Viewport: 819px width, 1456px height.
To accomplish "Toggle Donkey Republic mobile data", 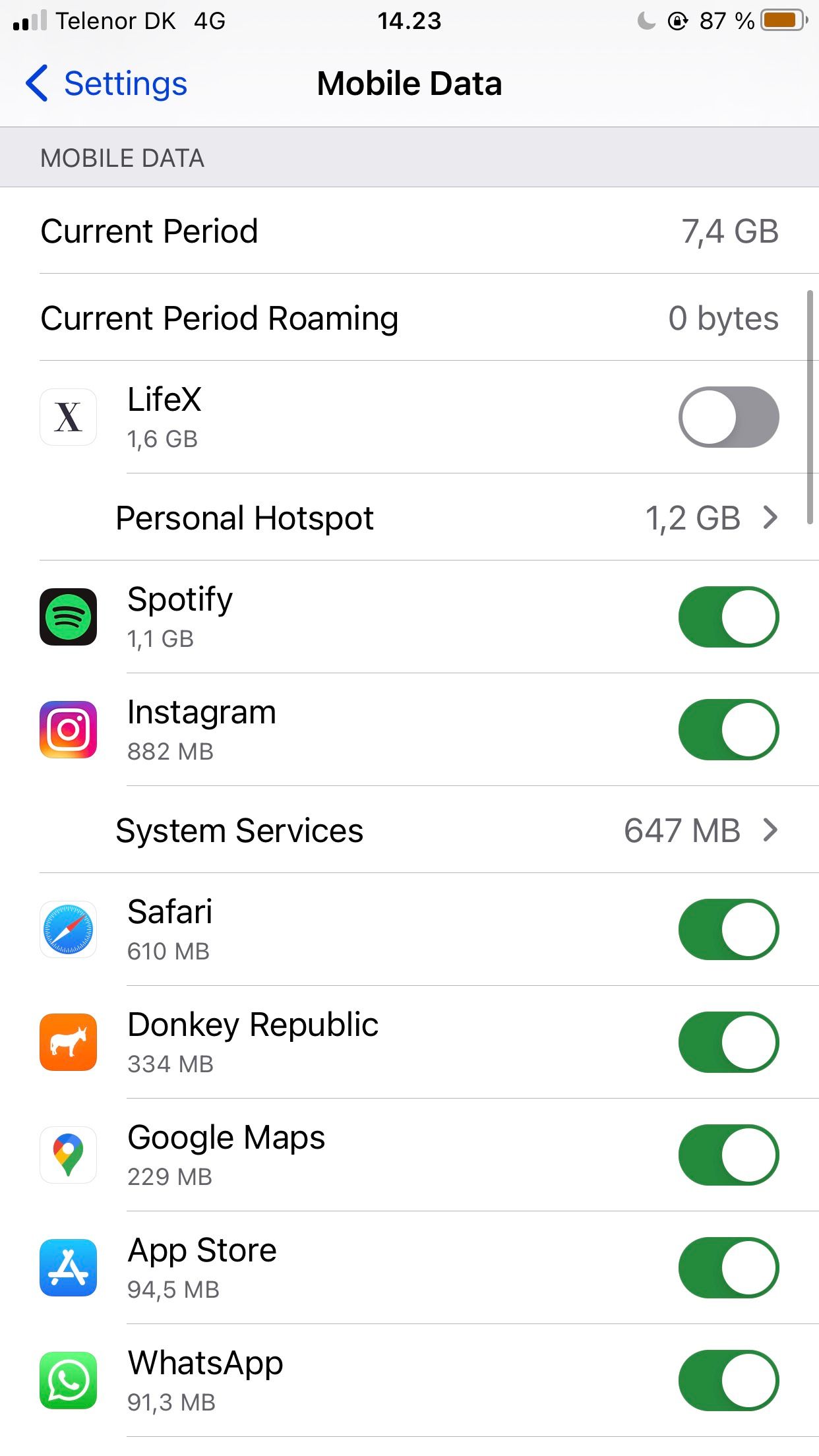I will pyautogui.click(x=728, y=1043).
